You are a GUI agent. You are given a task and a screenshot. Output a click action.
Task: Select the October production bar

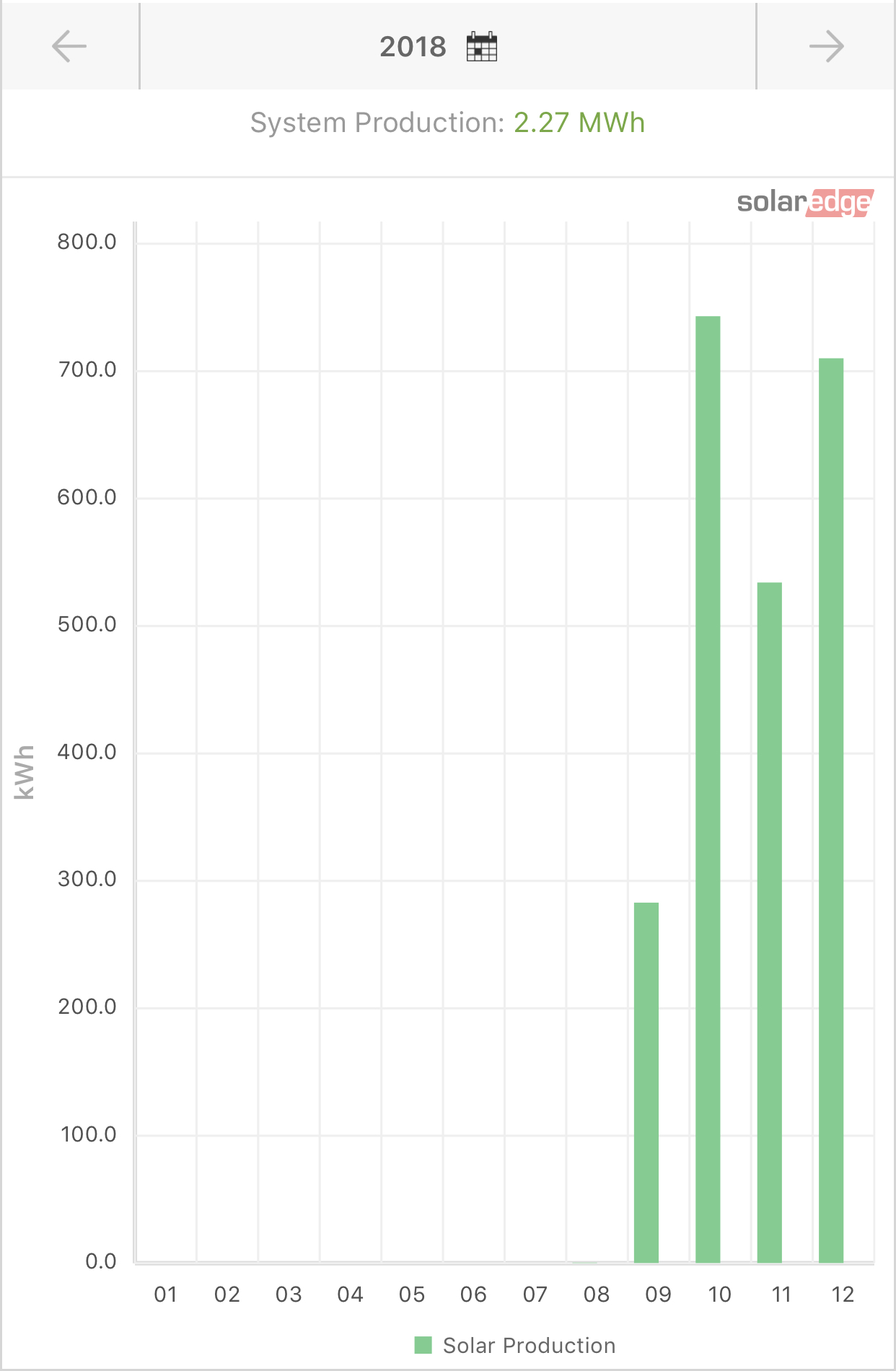pos(708,789)
